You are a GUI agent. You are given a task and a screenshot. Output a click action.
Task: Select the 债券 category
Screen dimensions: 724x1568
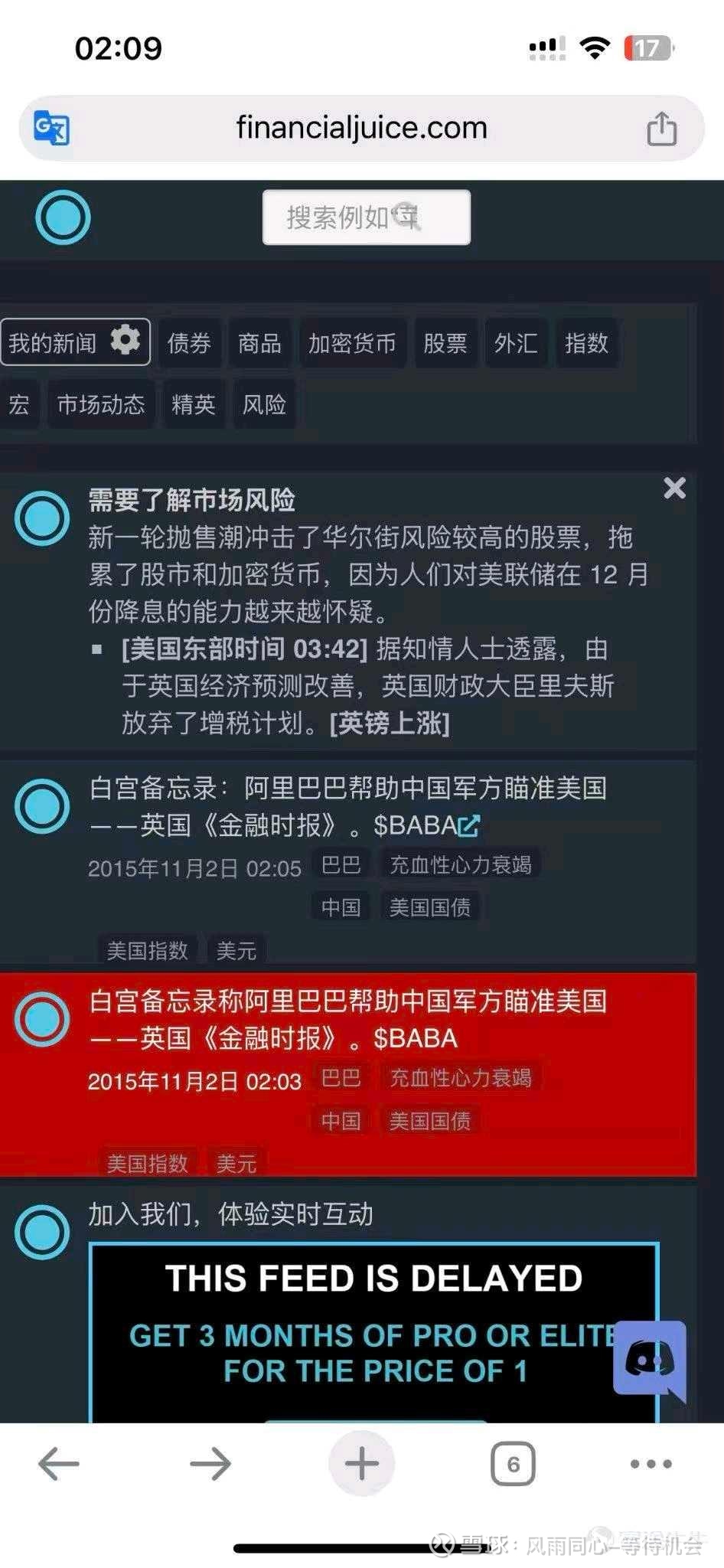(189, 342)
